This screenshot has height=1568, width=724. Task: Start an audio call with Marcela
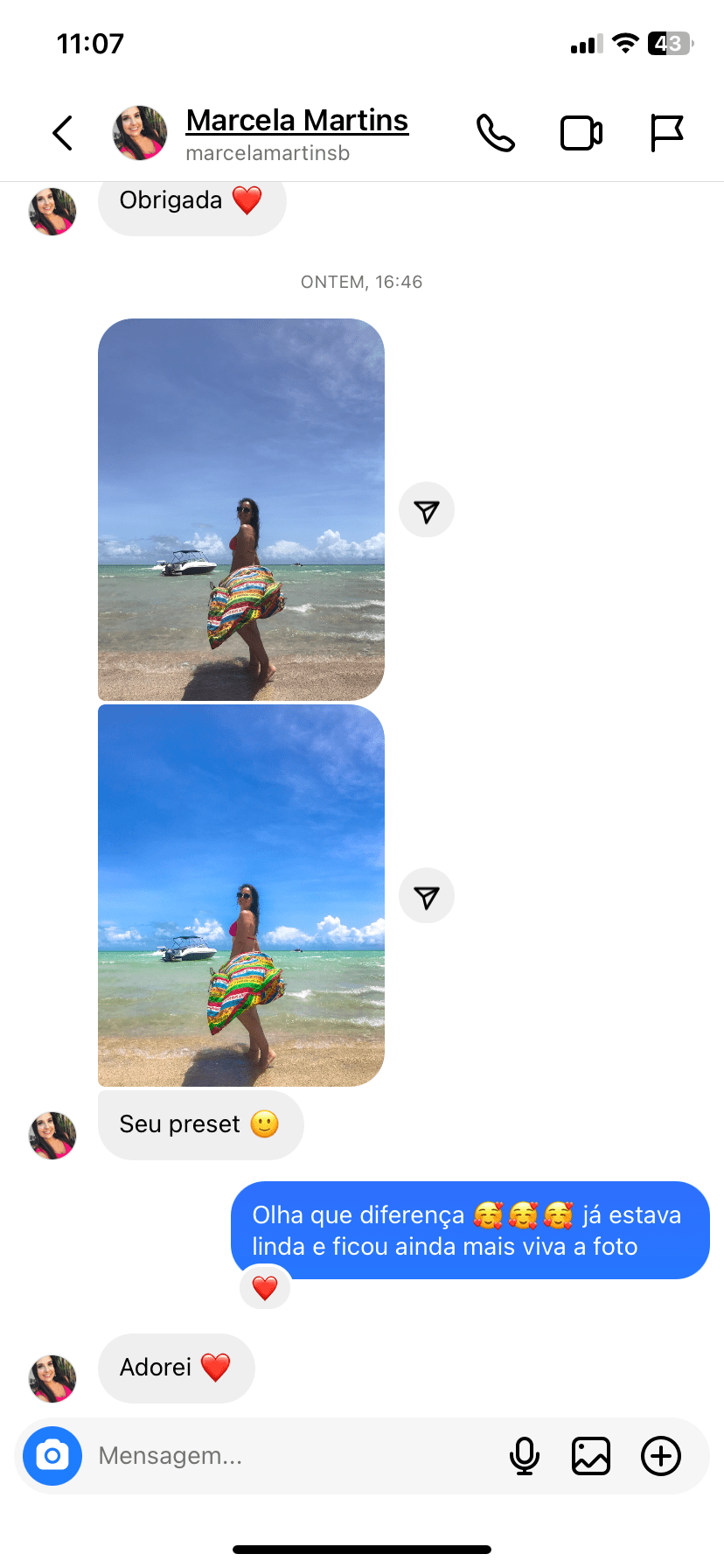496,133
